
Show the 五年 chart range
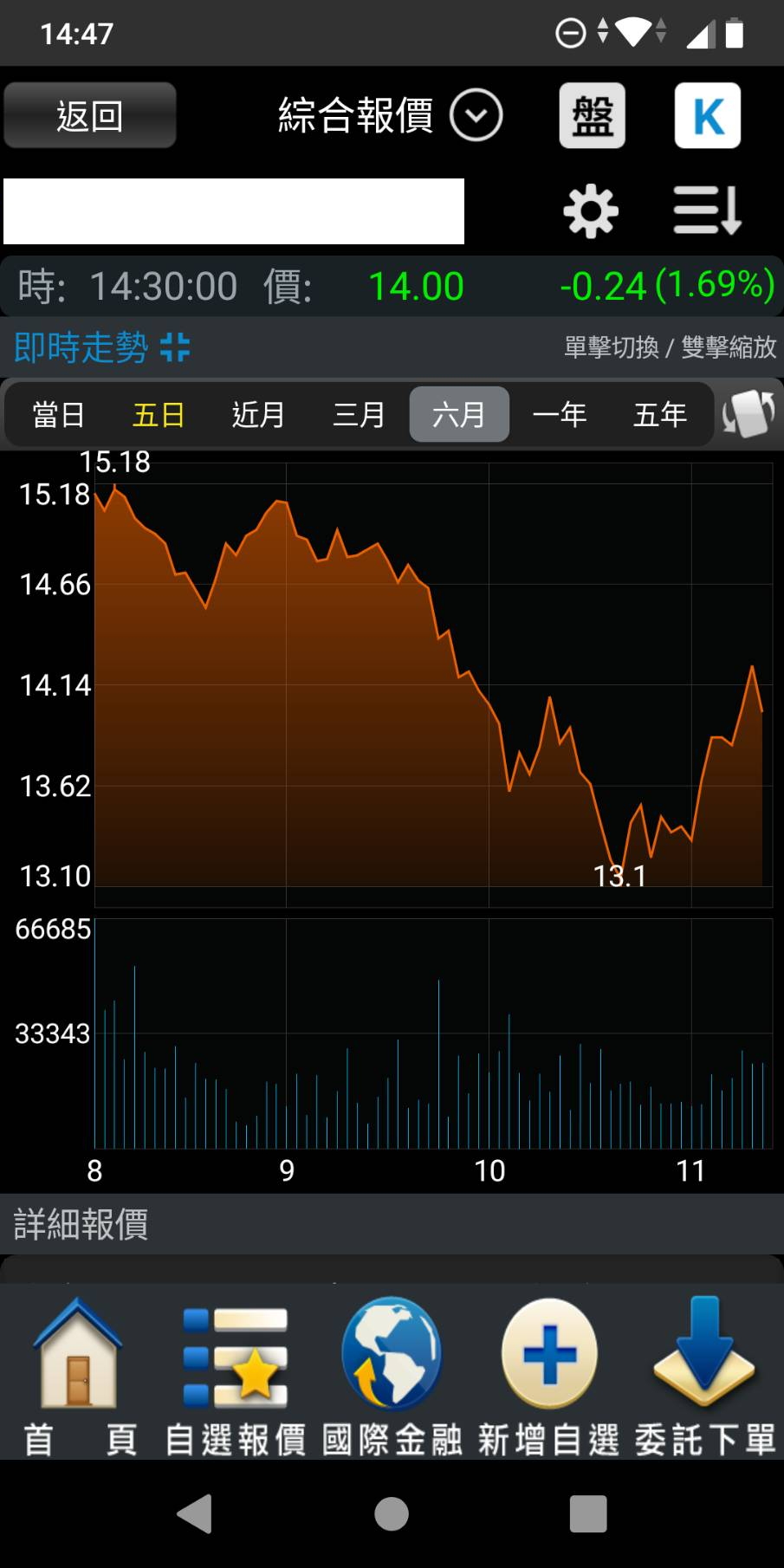pyautogui.click(x=660, y=415)
